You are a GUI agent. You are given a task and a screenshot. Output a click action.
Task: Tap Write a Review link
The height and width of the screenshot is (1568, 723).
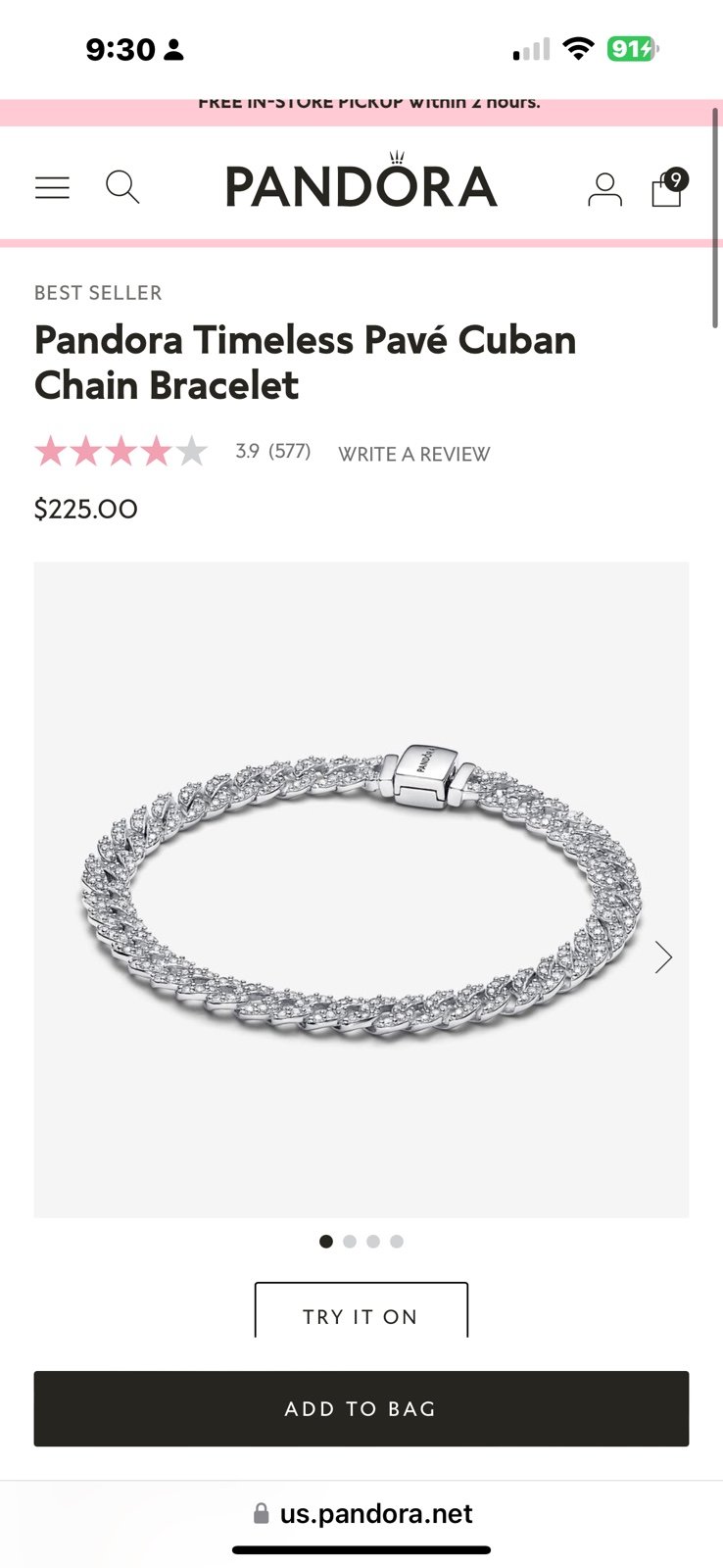click(x=414, y=454)
